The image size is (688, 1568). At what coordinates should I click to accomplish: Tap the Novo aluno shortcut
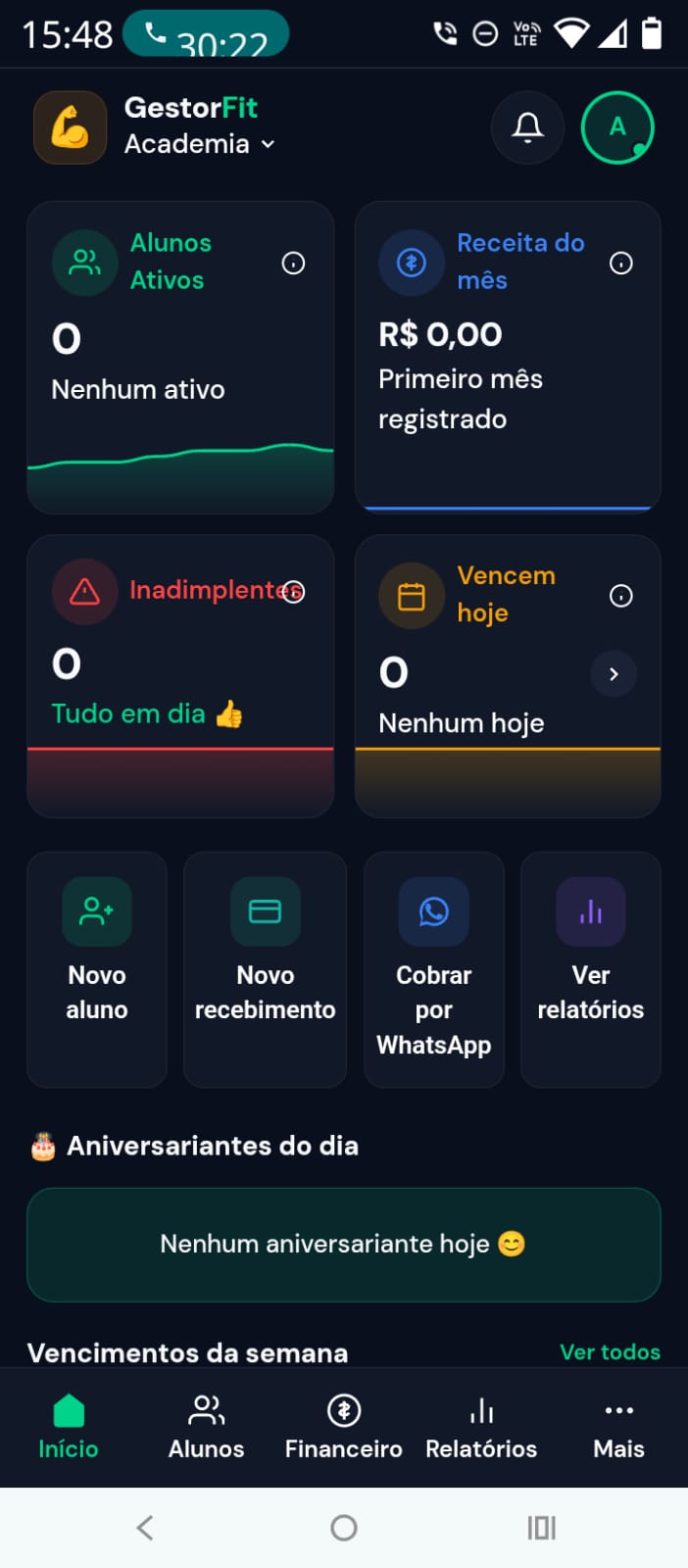[x=97, y=969]
